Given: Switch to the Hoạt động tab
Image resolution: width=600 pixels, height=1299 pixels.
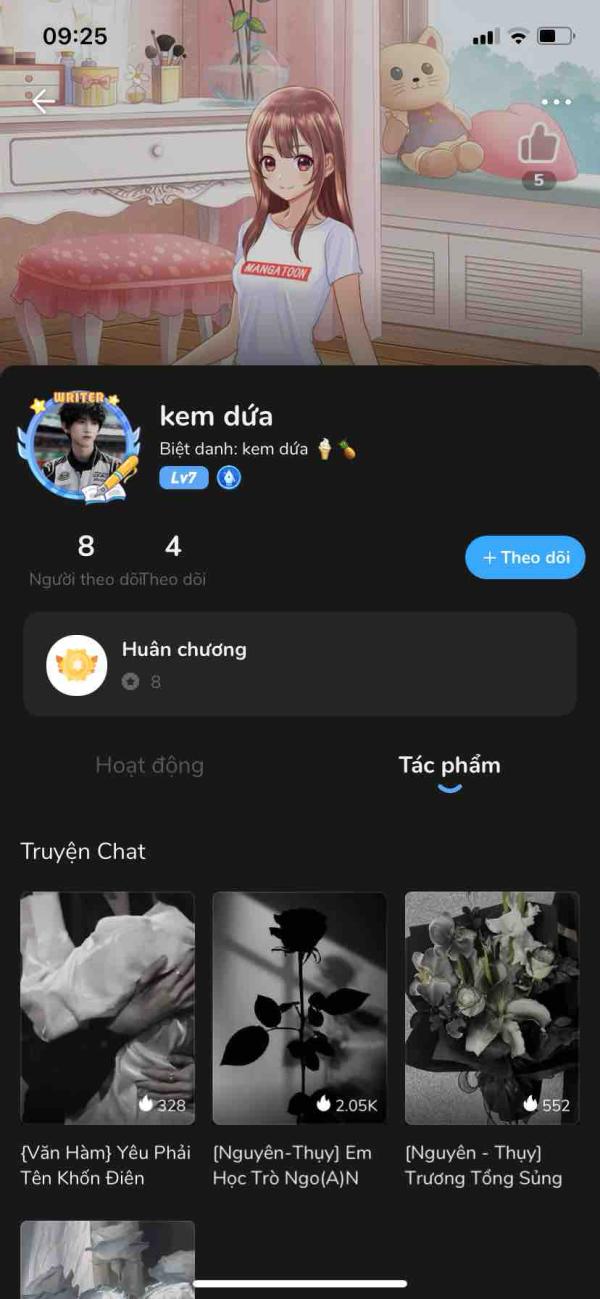Looking at the screenshot, I should coord(150,766).
